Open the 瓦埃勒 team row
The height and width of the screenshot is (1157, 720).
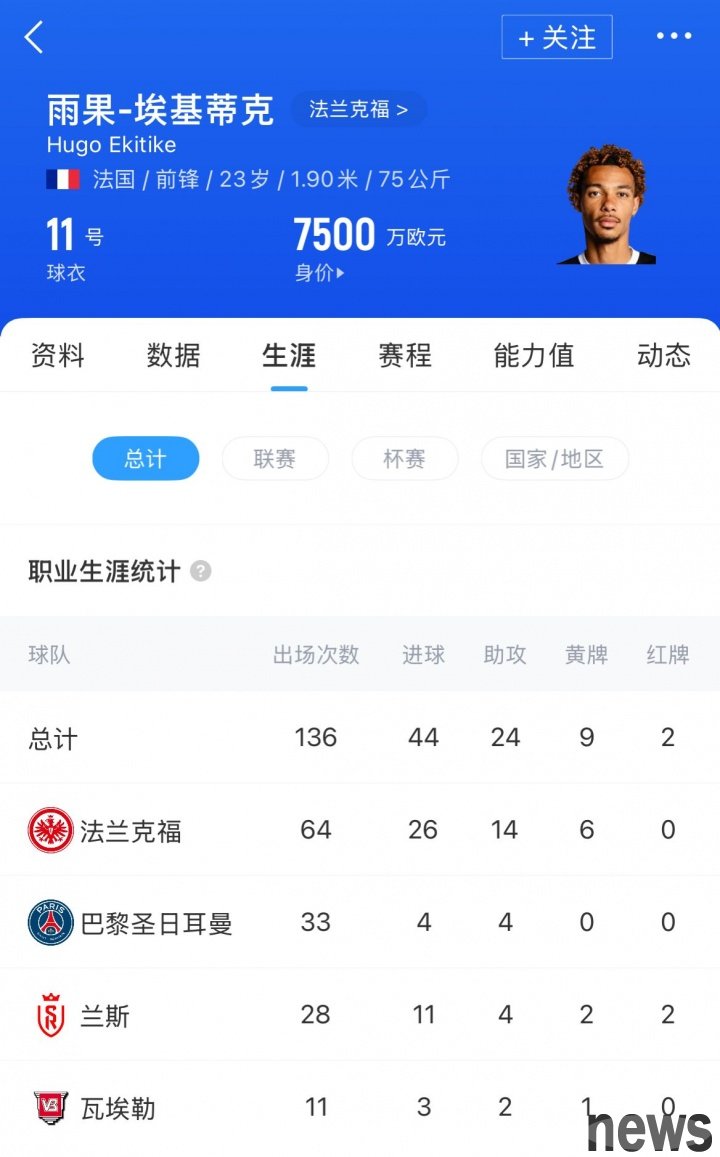pyautogui.click(x=117, y=1108)
